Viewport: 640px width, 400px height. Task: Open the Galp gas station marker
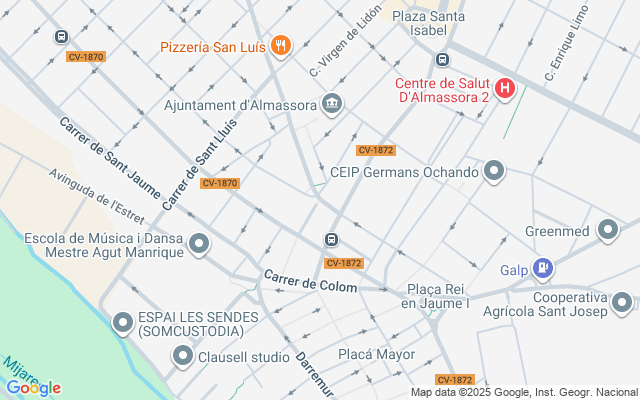542,268
